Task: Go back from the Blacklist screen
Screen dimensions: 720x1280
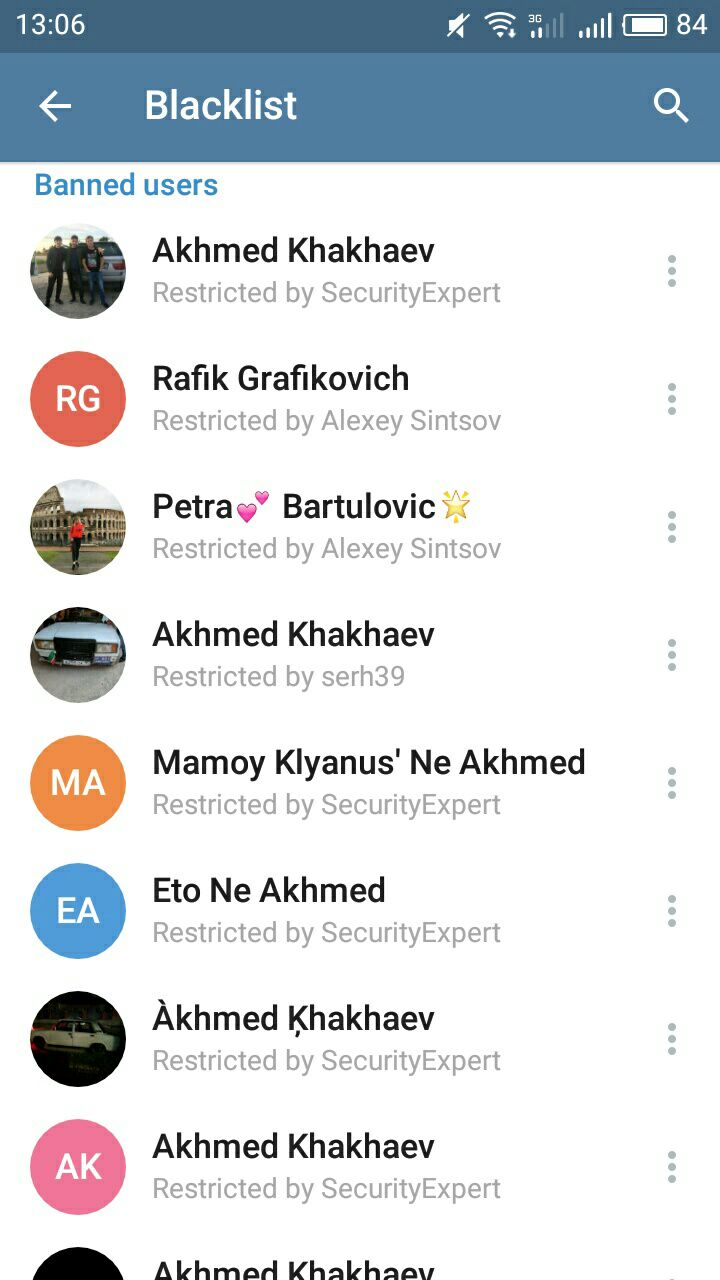Action: coord(55,106)
